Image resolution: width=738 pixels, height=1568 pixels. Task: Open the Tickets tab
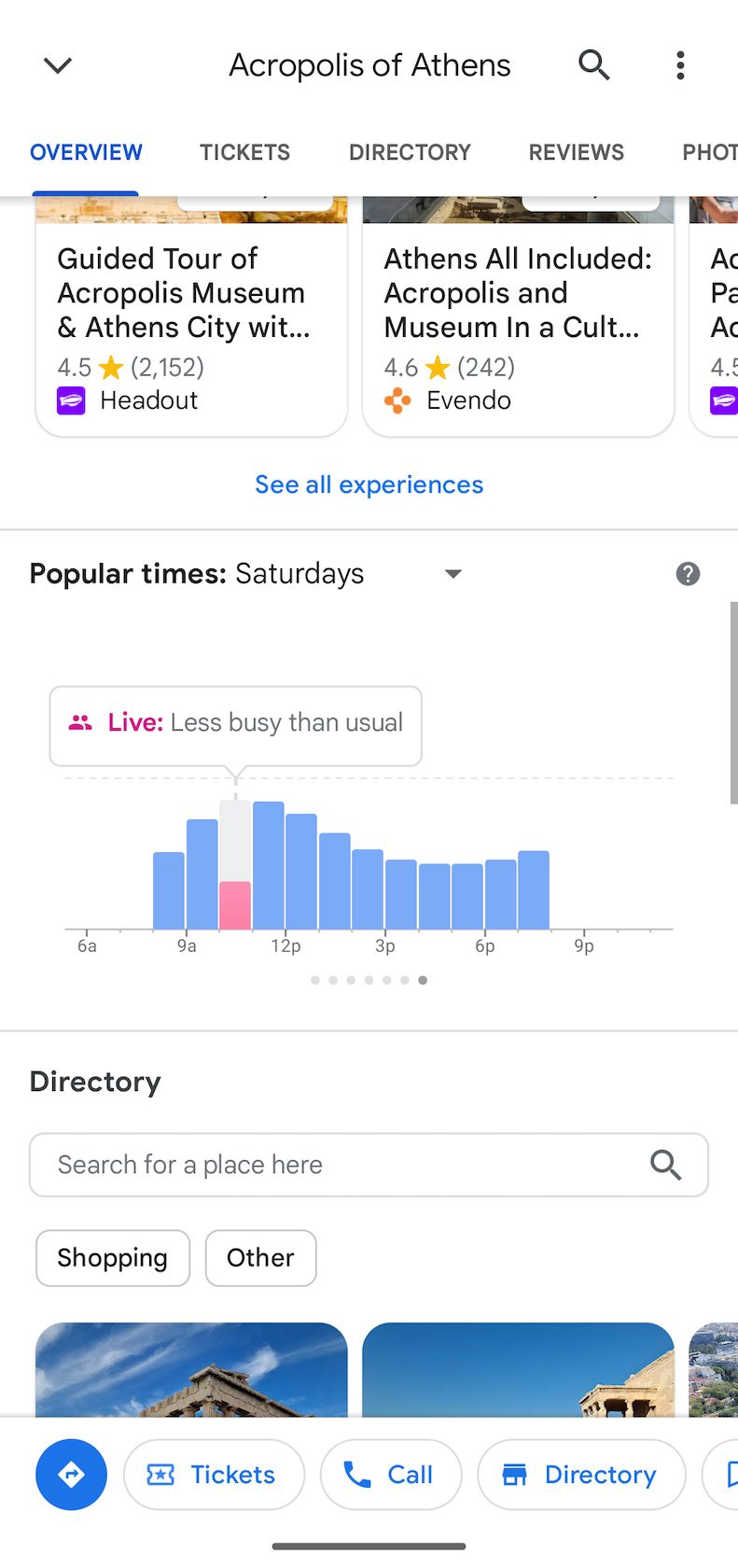(x=244, y=151)
